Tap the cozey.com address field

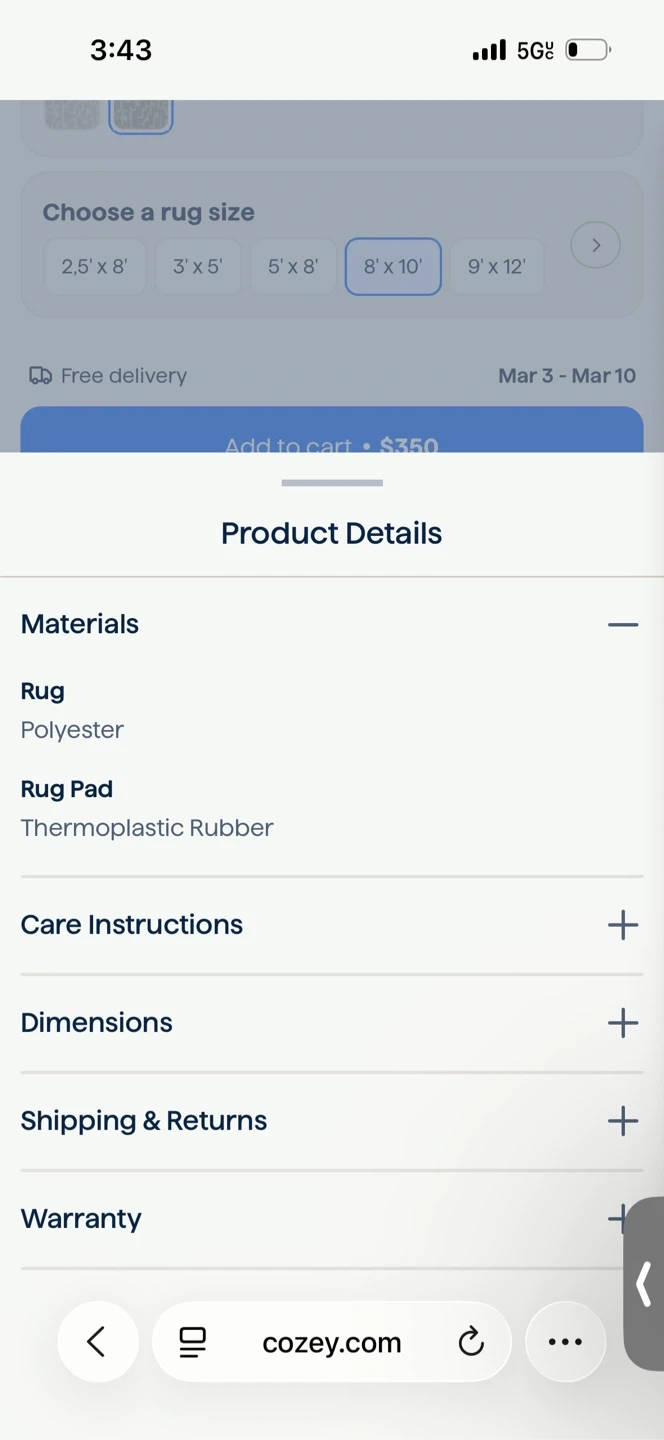[x=331, y=1342]
